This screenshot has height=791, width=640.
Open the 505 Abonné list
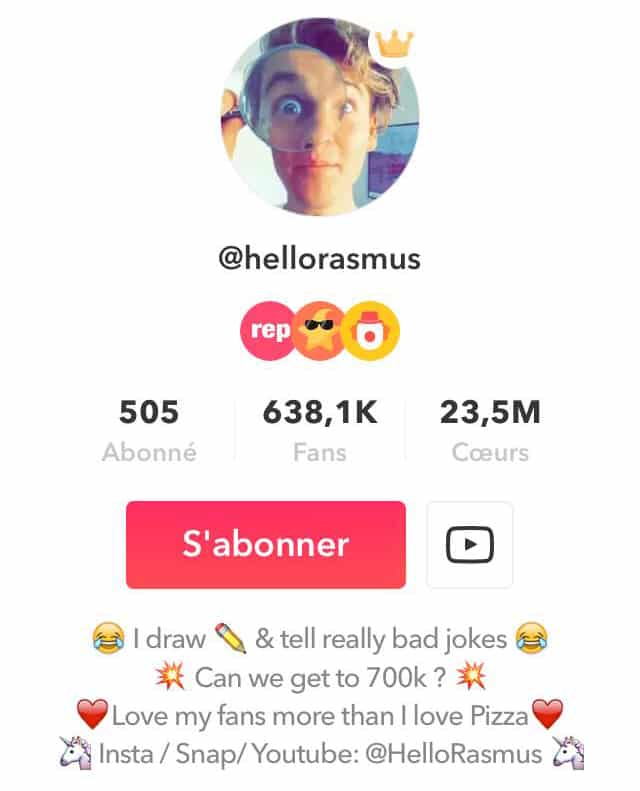[149, 430]
